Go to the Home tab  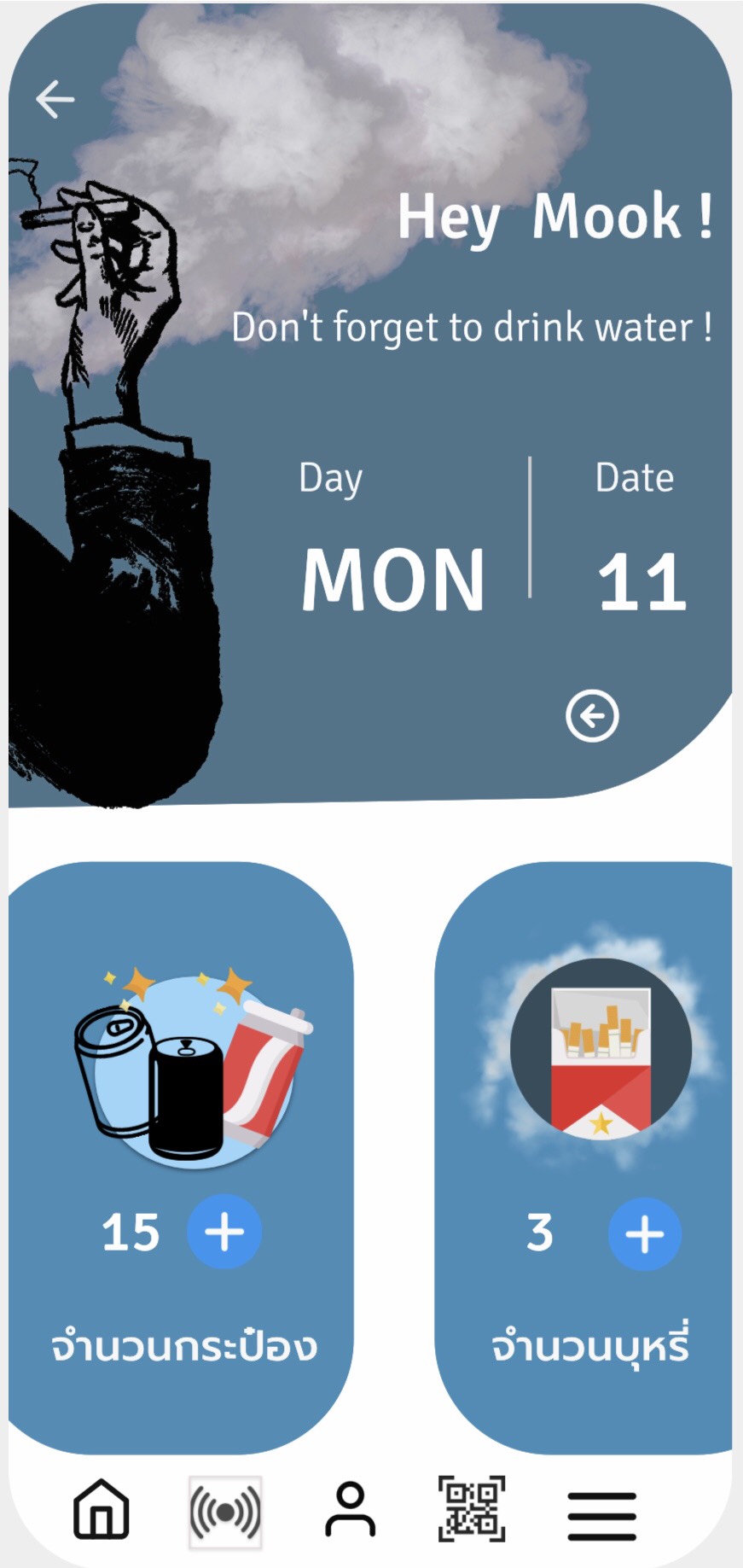click(102, 1510)
